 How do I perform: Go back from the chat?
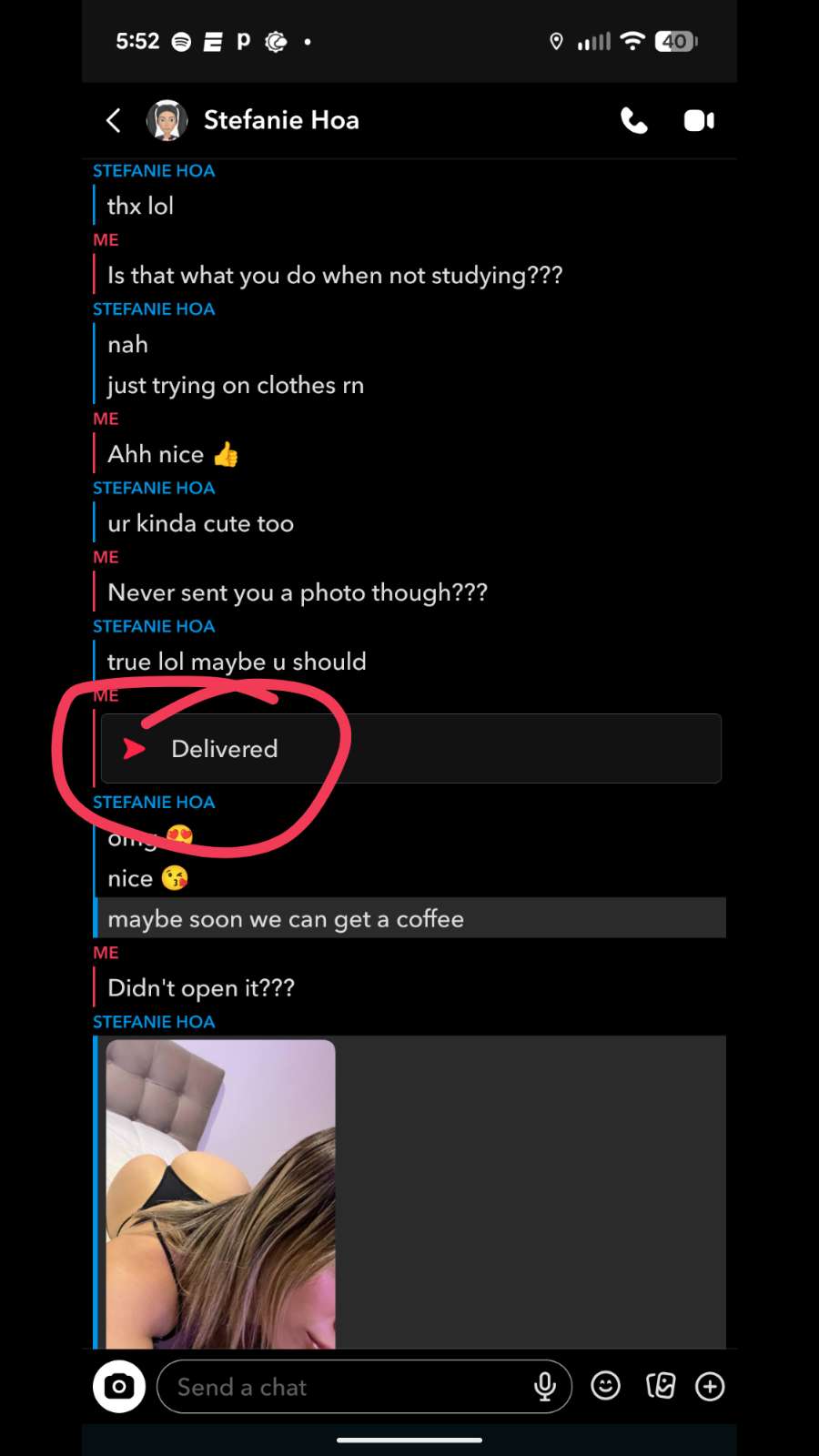[x=114, y=120]
